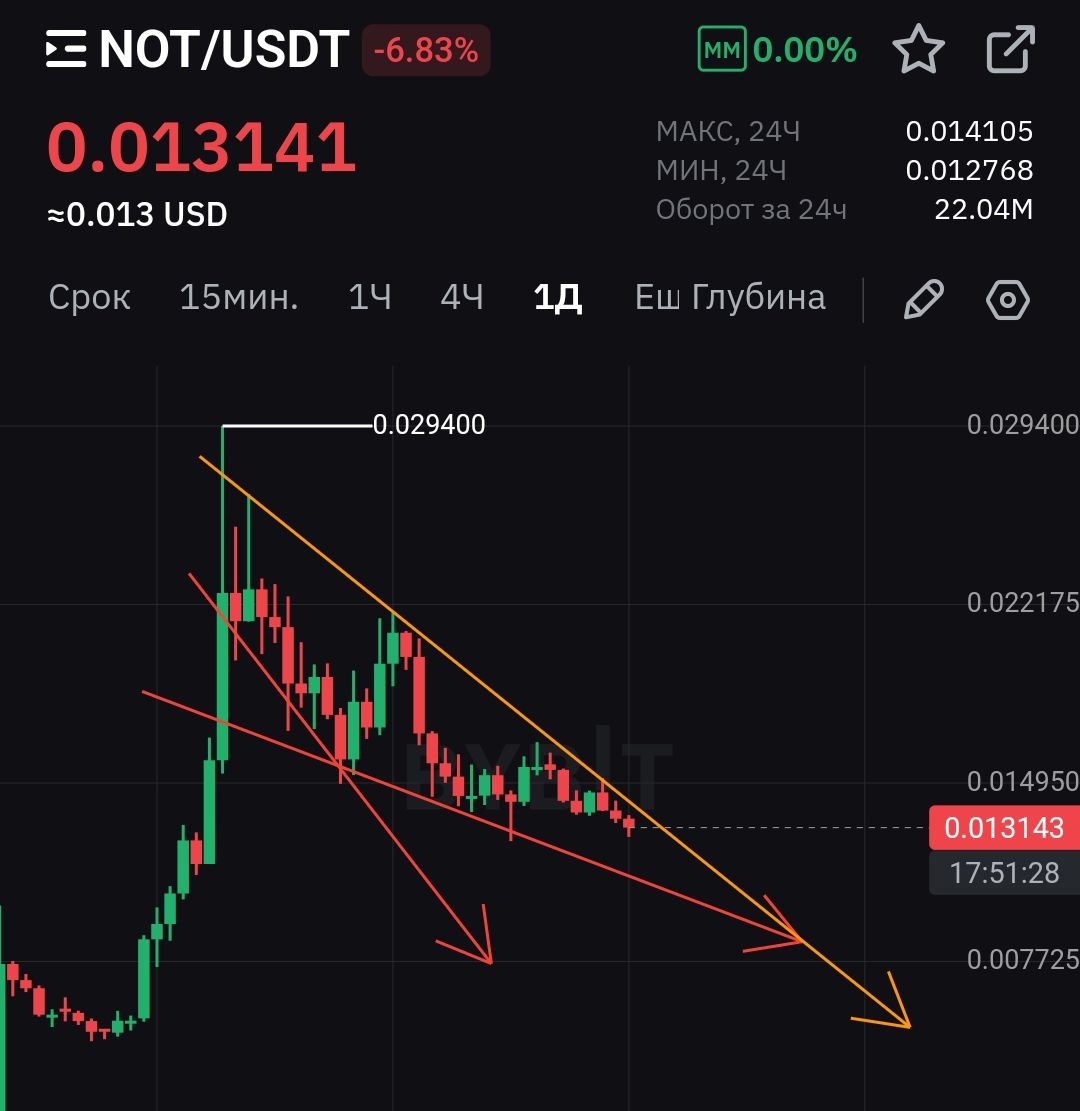Add NOT/USDT to favorites with the star
The height and width of the screenshot is (1111, 1080).
pyautogui.click(x=918, y=49)
